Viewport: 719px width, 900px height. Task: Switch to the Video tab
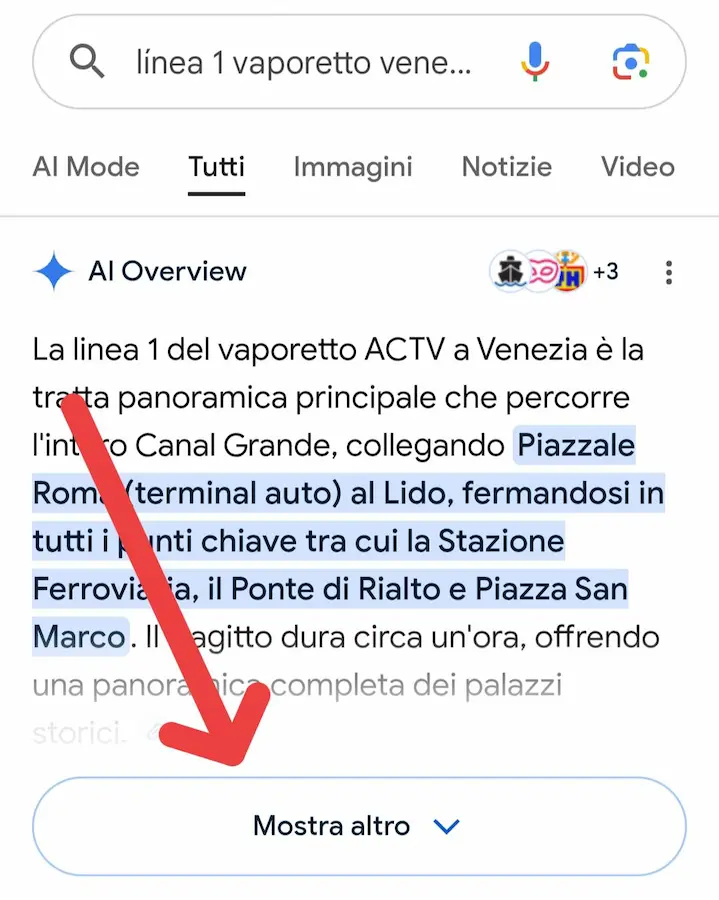637,167
